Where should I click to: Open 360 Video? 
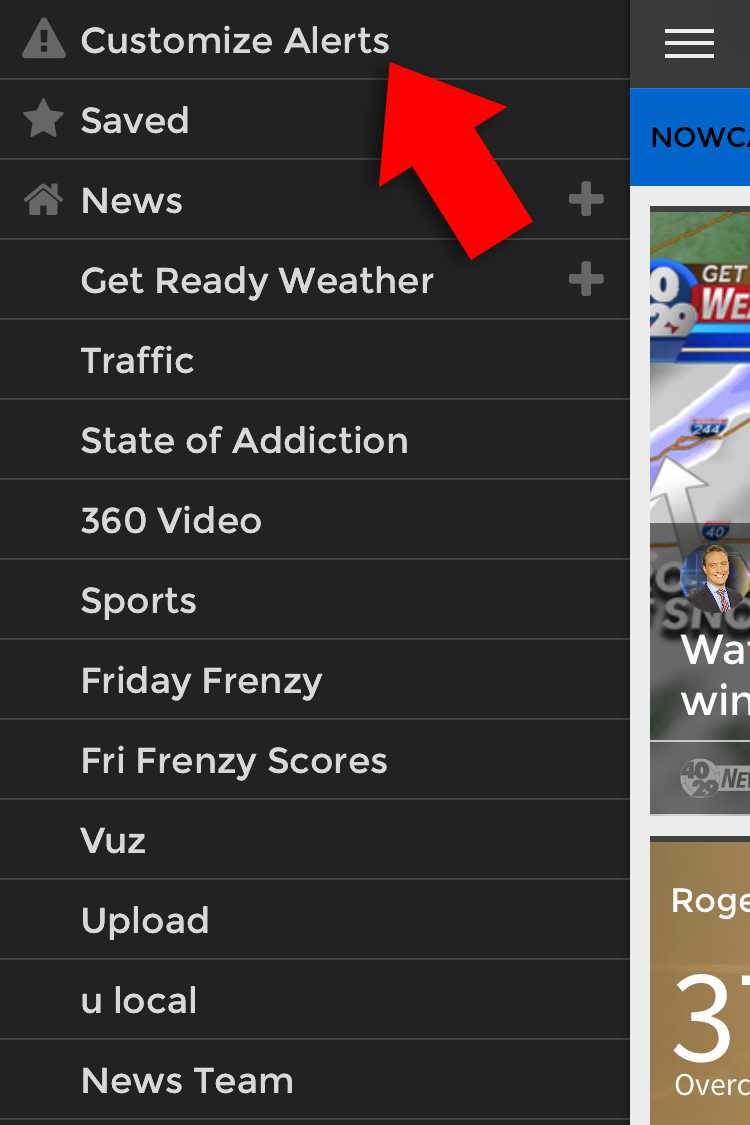pos(171,521)
